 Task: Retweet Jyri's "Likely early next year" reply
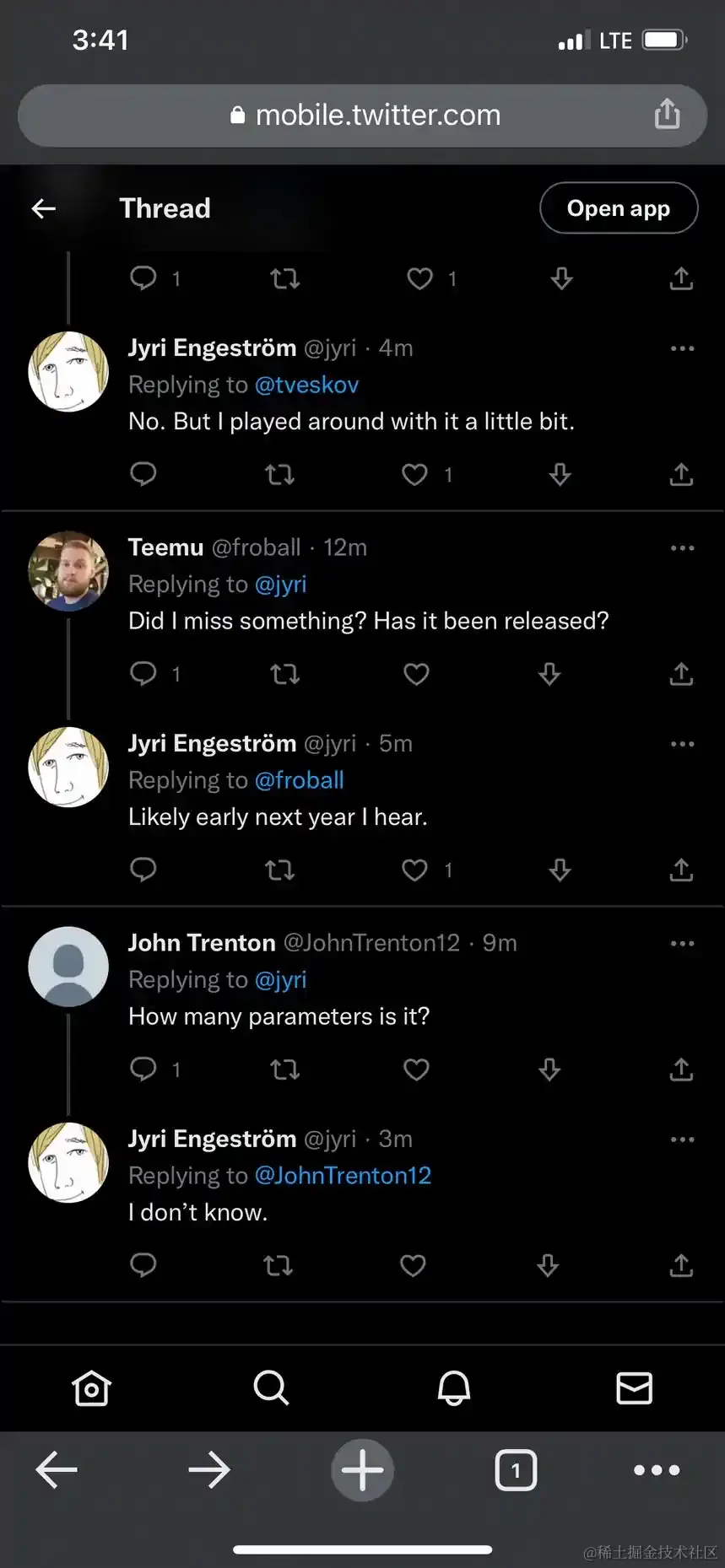tap(279, 870)
